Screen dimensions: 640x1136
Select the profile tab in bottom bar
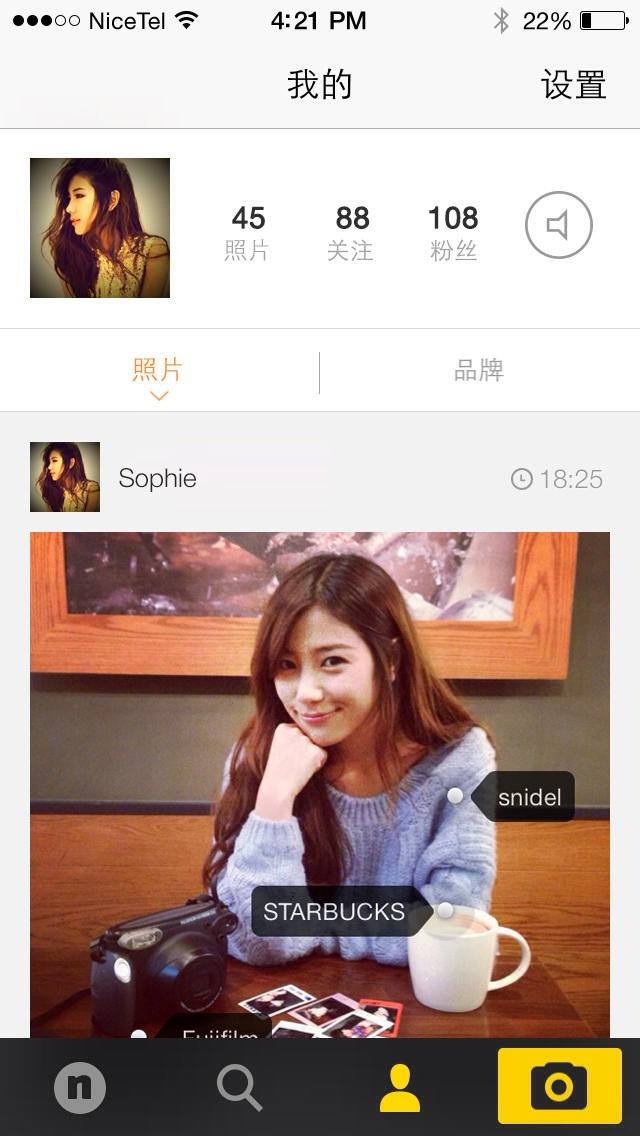click(x=399, y=1088)
